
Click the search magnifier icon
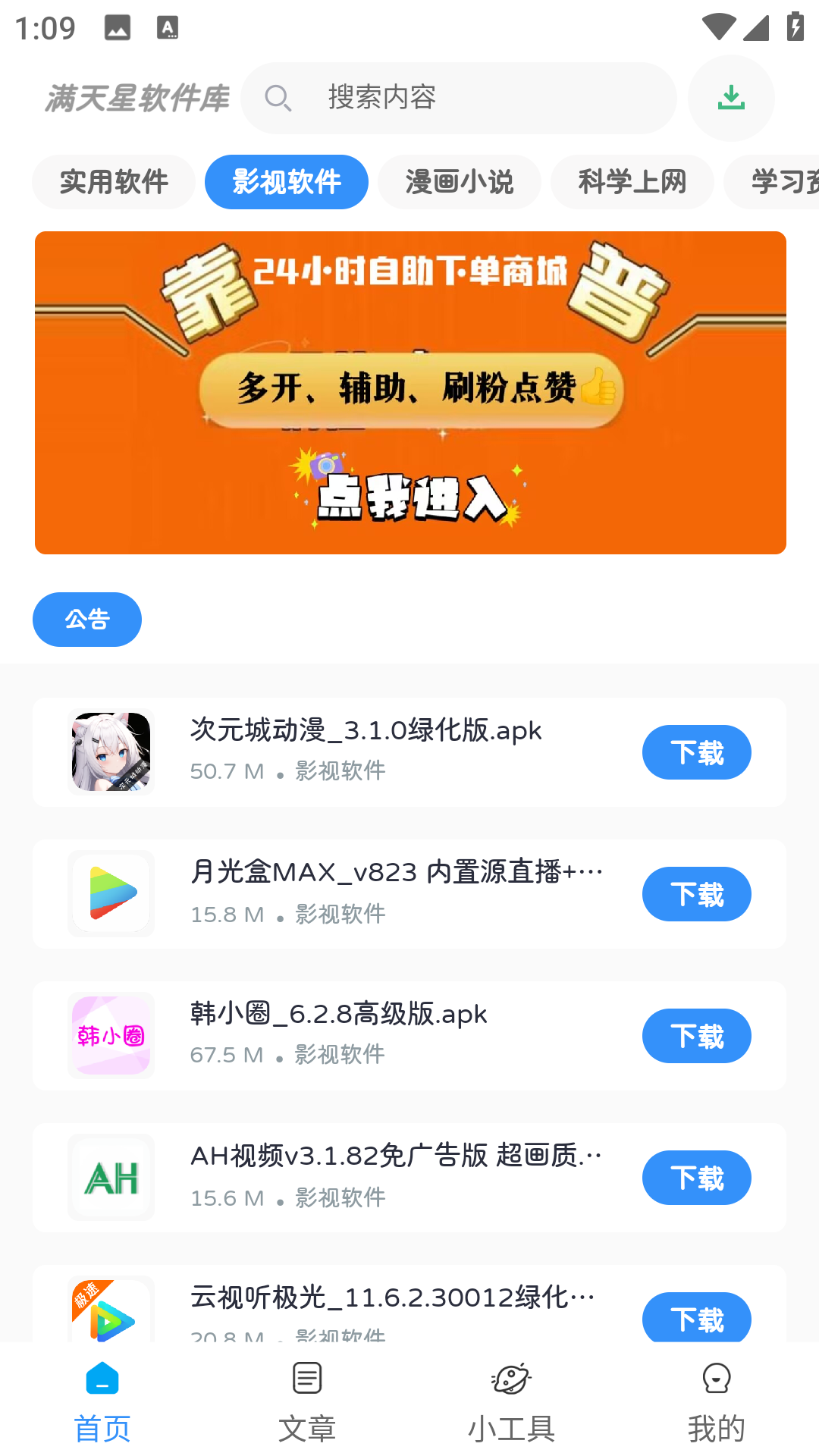point(278,98)
